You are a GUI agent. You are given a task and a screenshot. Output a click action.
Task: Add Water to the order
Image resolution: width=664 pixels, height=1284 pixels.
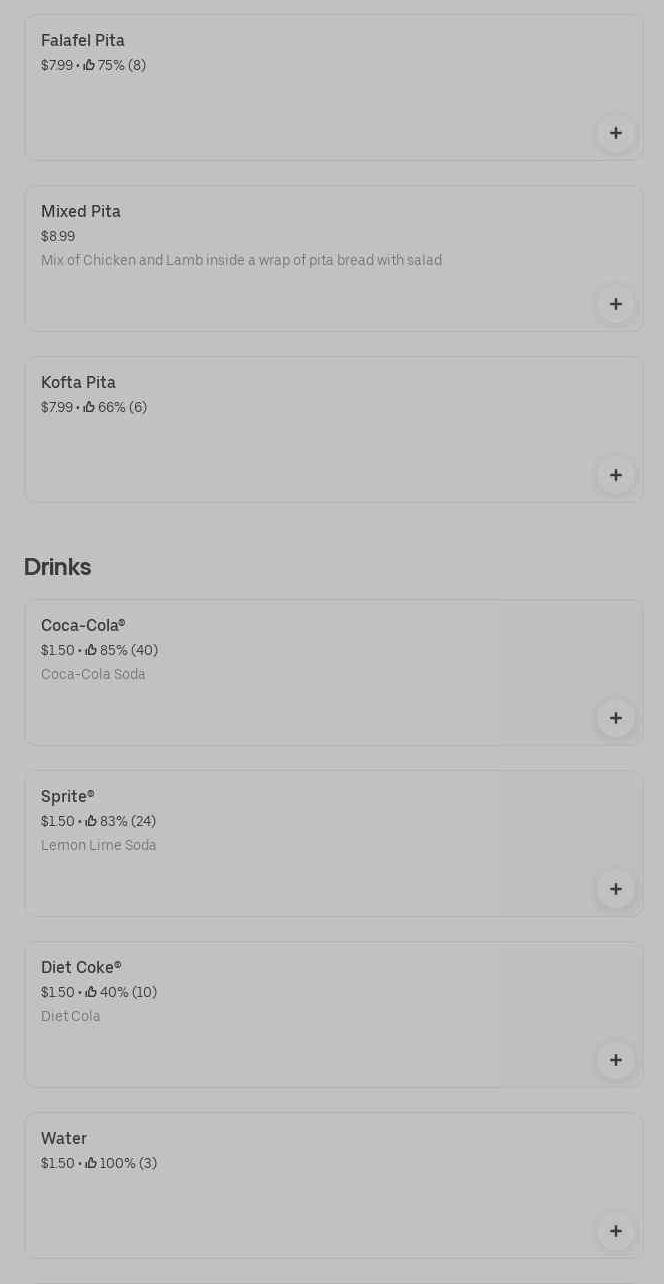pos(615,1231)
